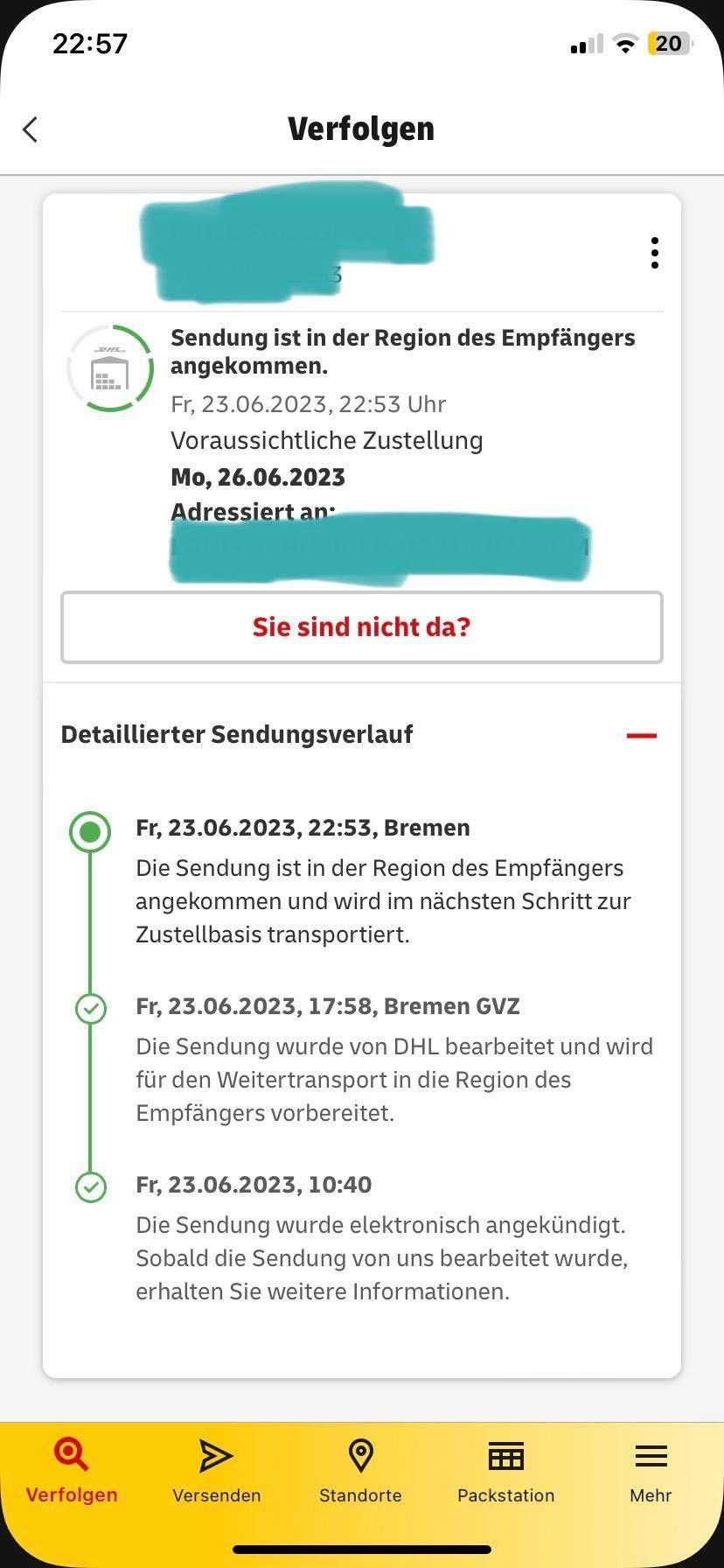Open the Versenden send icon
Image resolution: width=724 pixels, height=1568 pixels.
215,1454
